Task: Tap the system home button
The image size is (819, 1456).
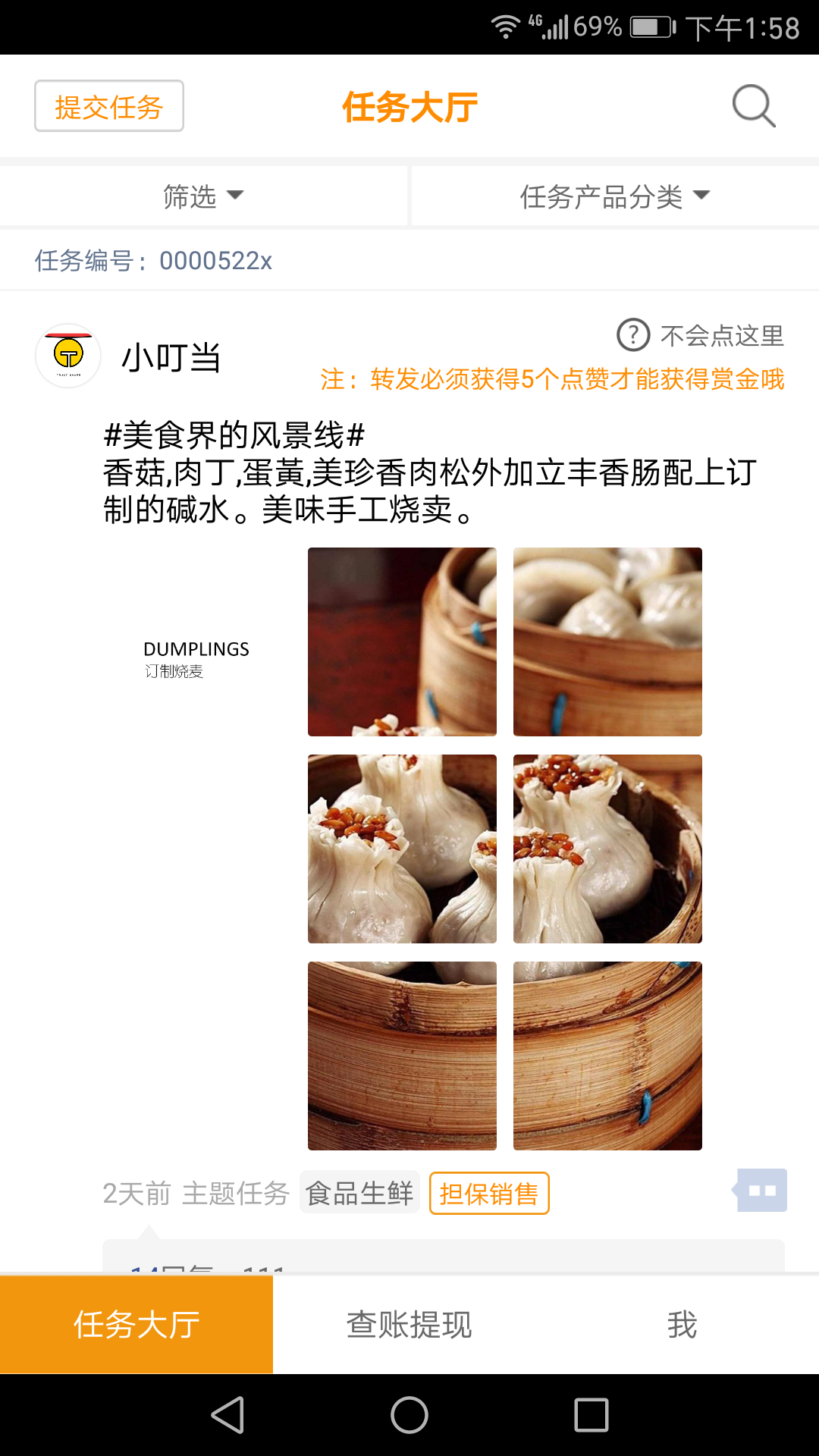Action: pyautogui.click(x=409, y=1415)
